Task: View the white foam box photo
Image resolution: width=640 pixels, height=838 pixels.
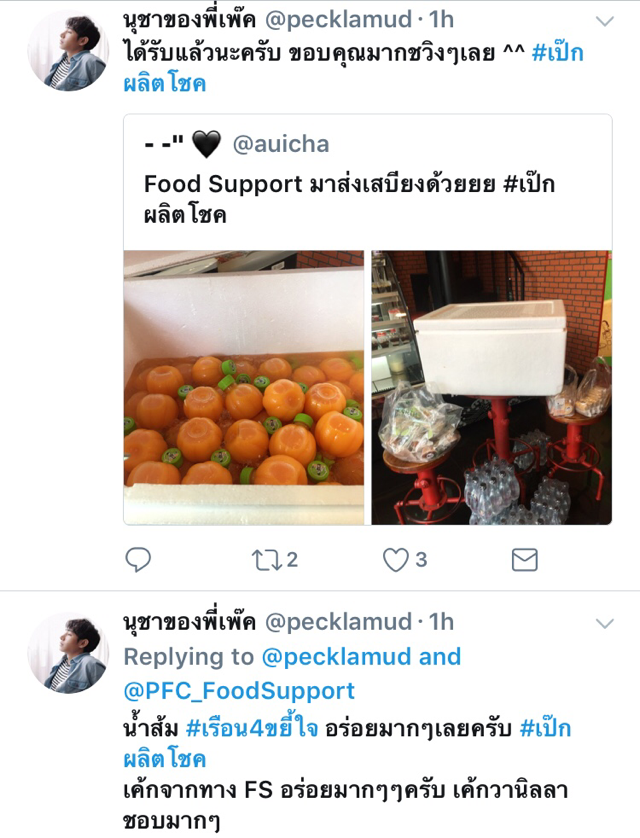Action: 491,387
